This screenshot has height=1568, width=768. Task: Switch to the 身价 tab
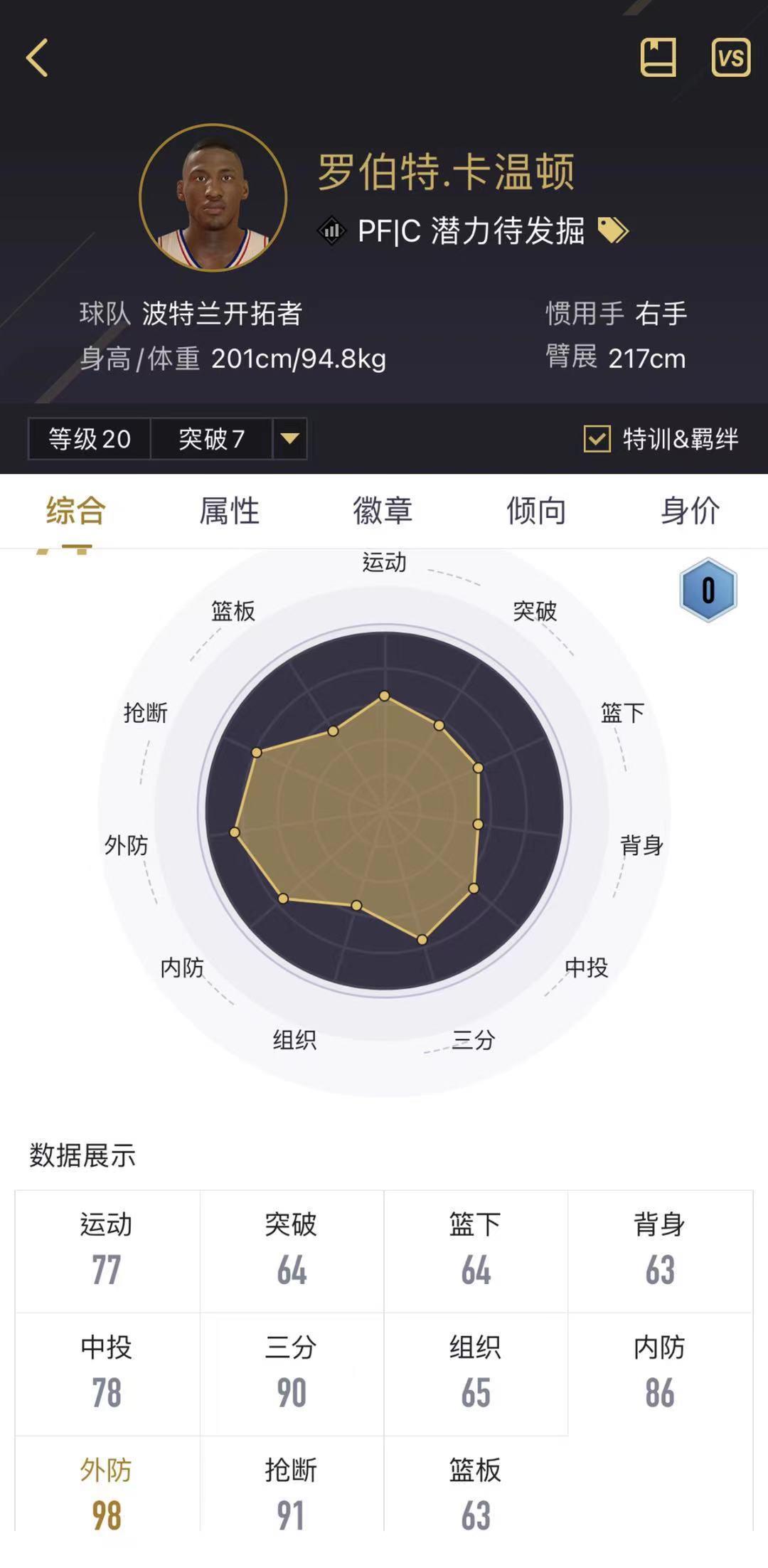(690, 511)
